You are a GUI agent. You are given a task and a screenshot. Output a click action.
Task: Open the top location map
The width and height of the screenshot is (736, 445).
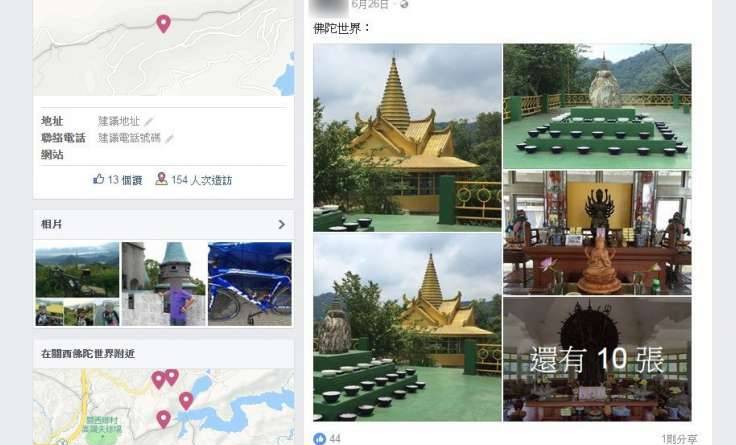click(163, 45)
